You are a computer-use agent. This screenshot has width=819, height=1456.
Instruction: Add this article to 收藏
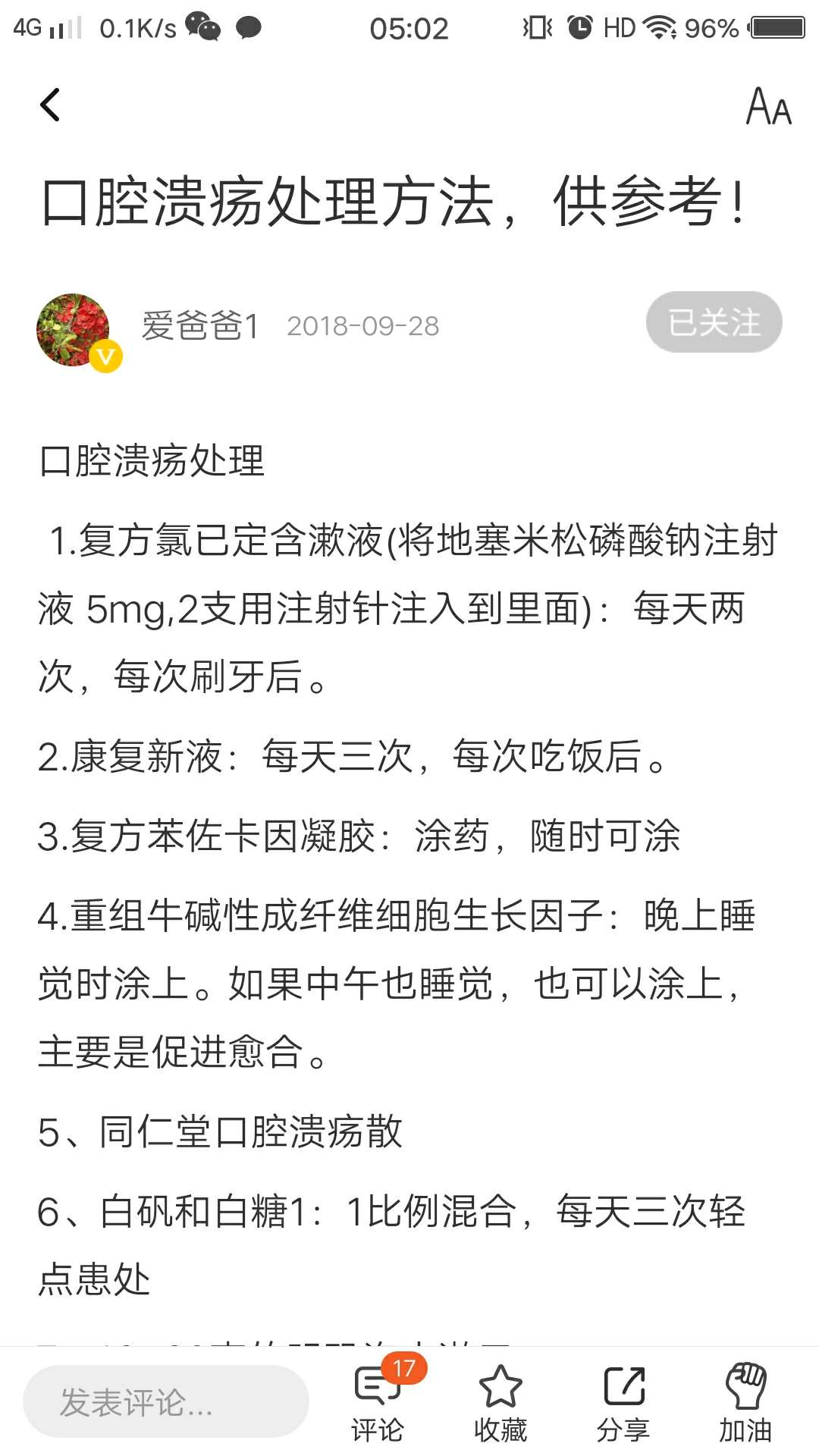(x=500, y=1403)
